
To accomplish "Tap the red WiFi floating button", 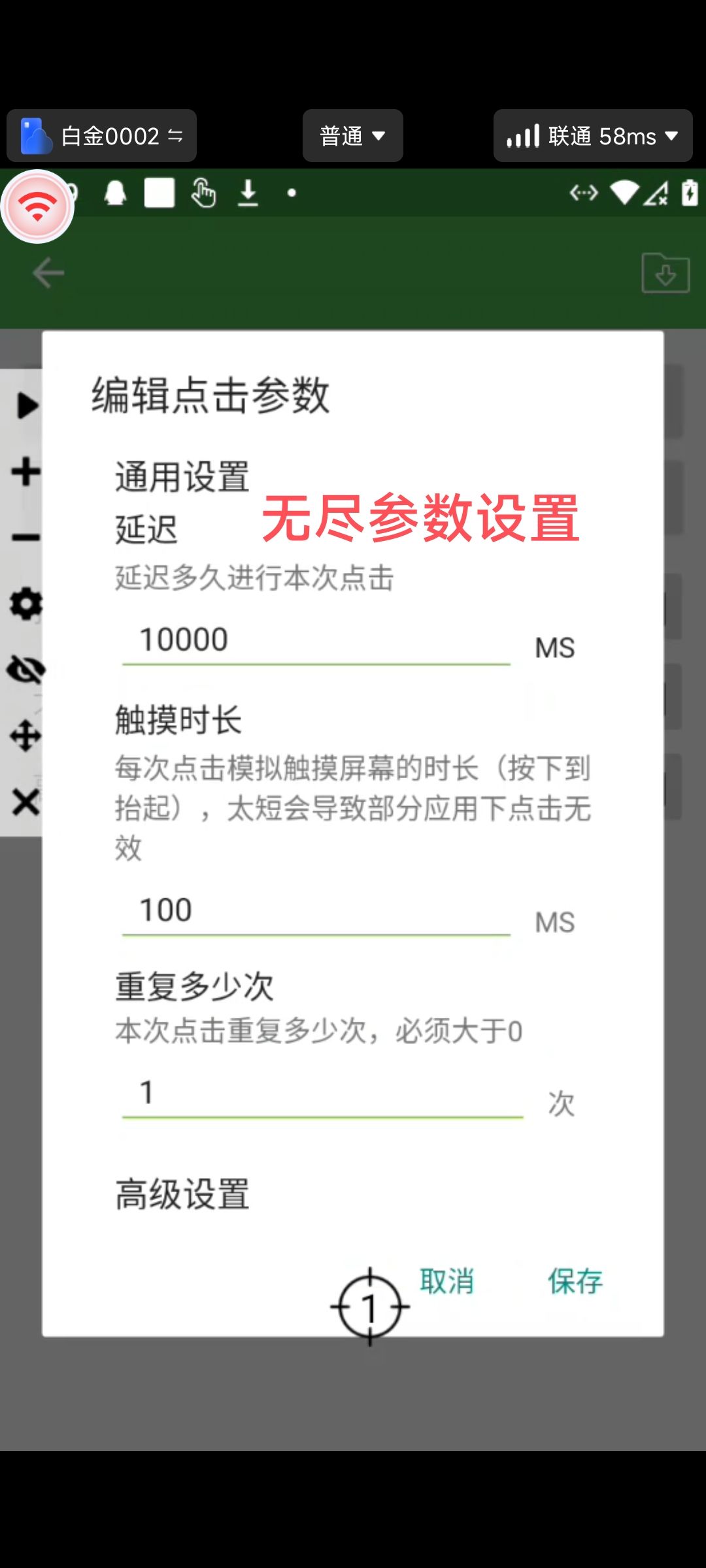I will click(37, 207).
